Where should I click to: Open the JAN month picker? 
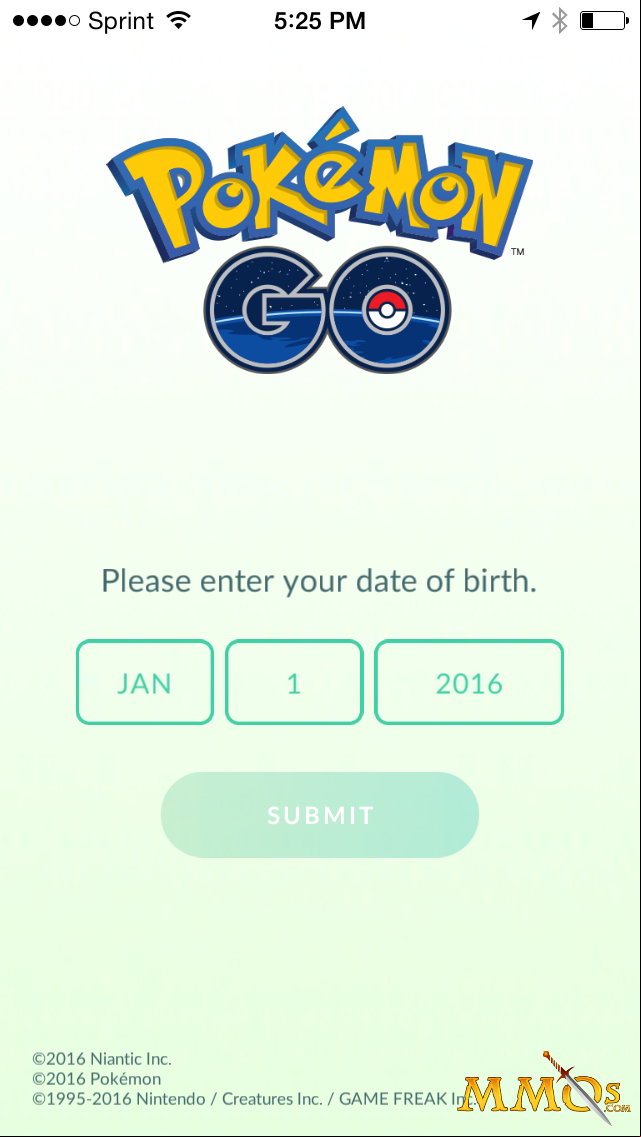(x=145, y=682)
